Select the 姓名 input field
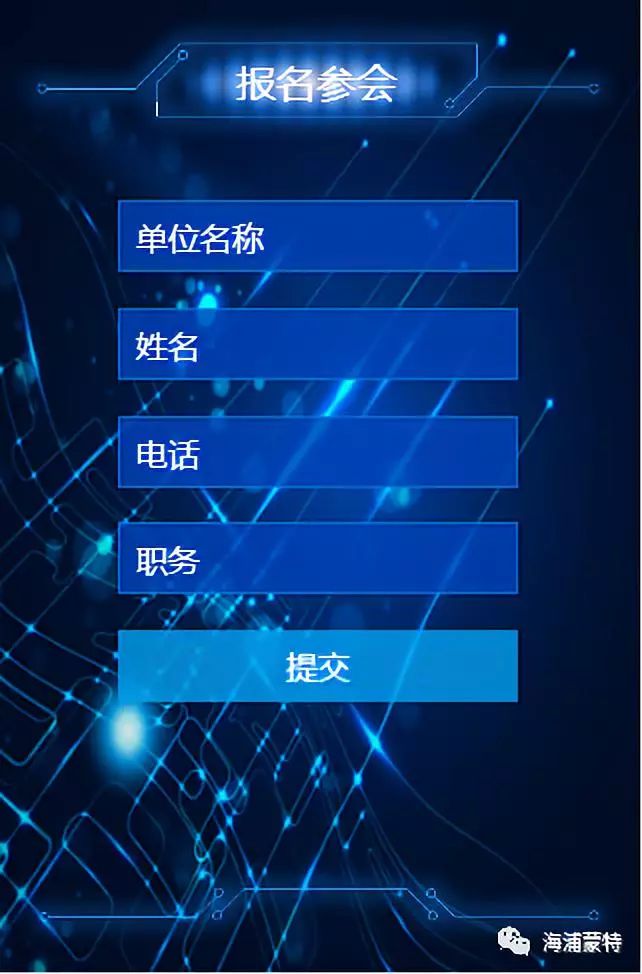Viewport: 642px width, 974px height. [x=317, y=345]
